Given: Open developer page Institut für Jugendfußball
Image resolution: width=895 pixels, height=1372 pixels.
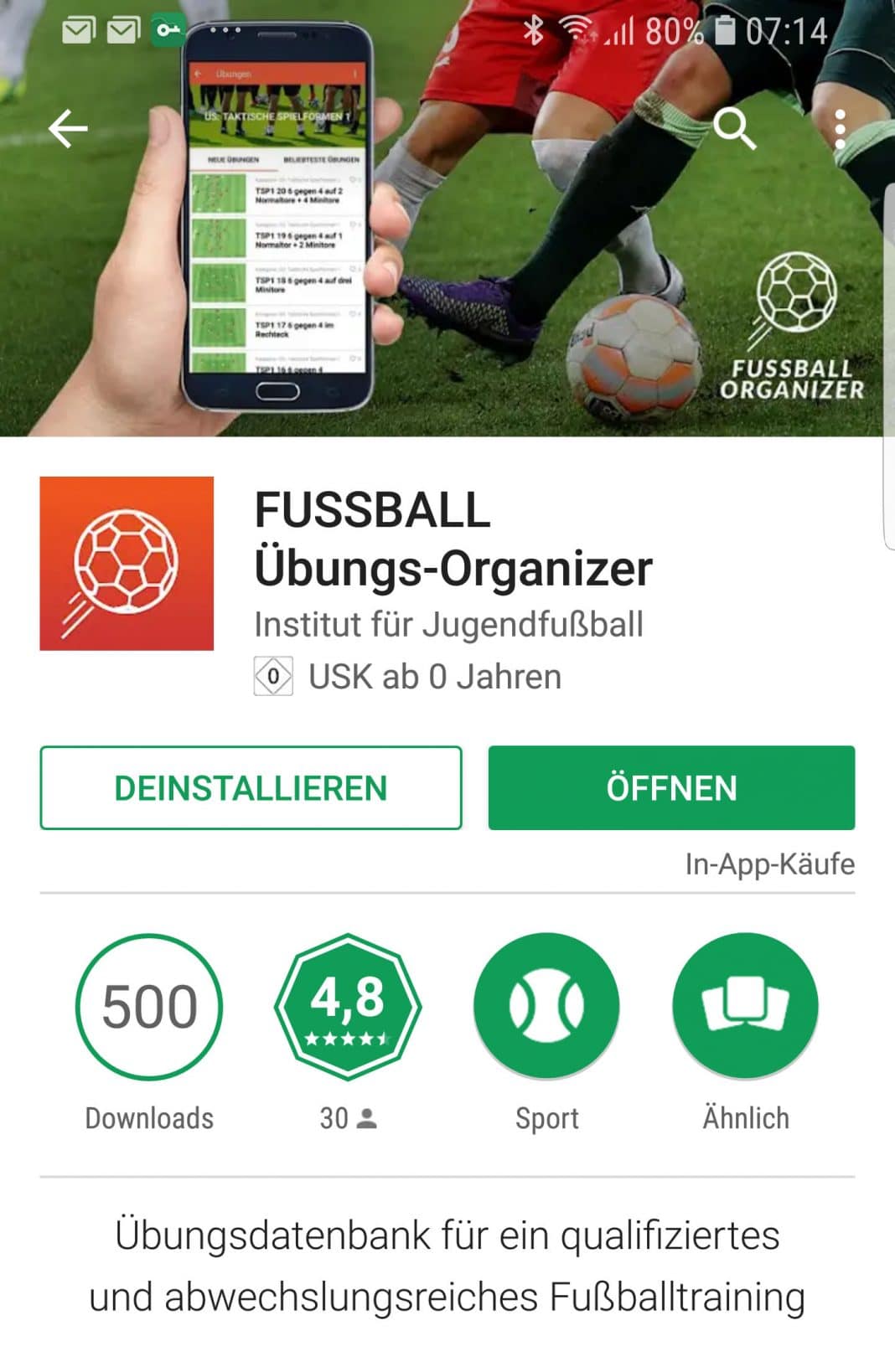Looking at the screenshot, I should coord(449,623).
